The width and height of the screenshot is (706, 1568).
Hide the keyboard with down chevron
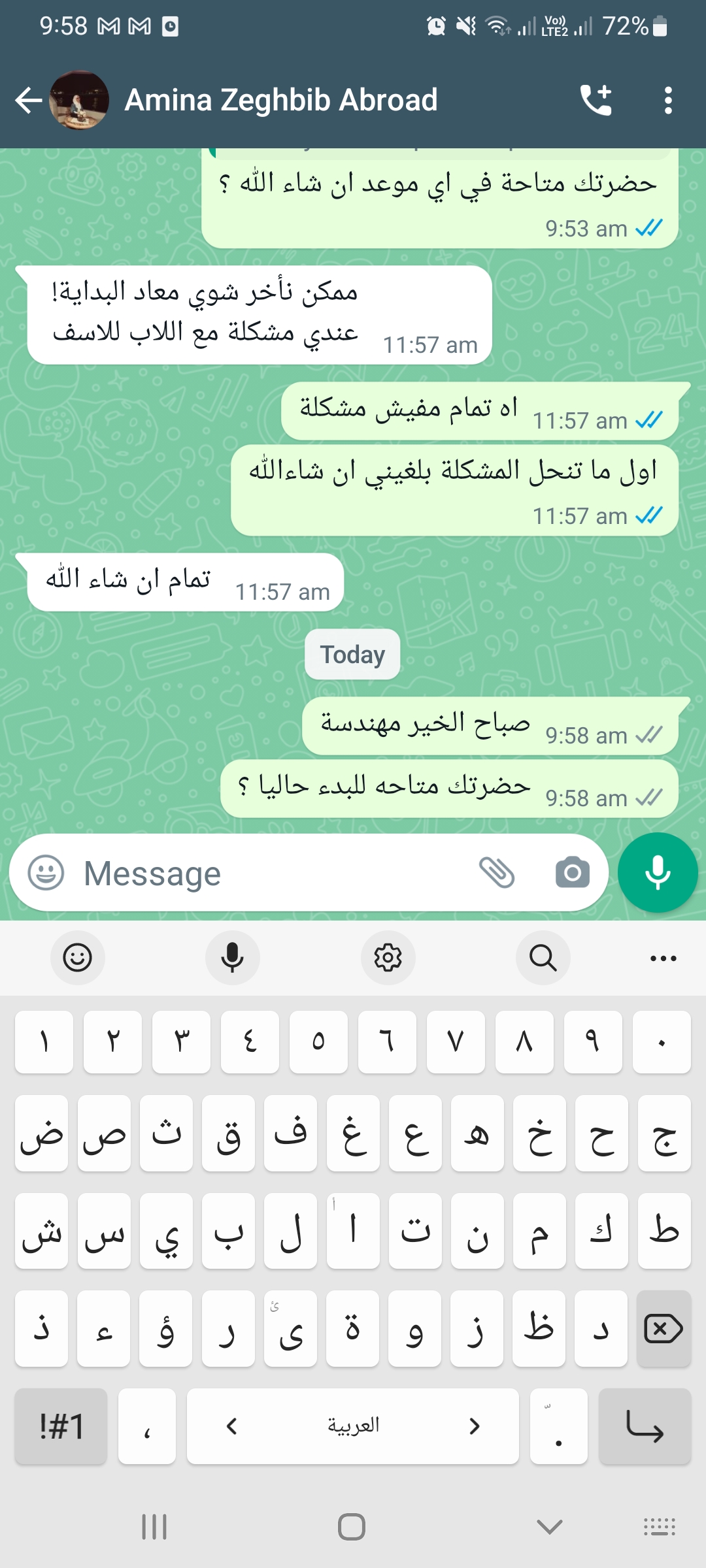549,1527
